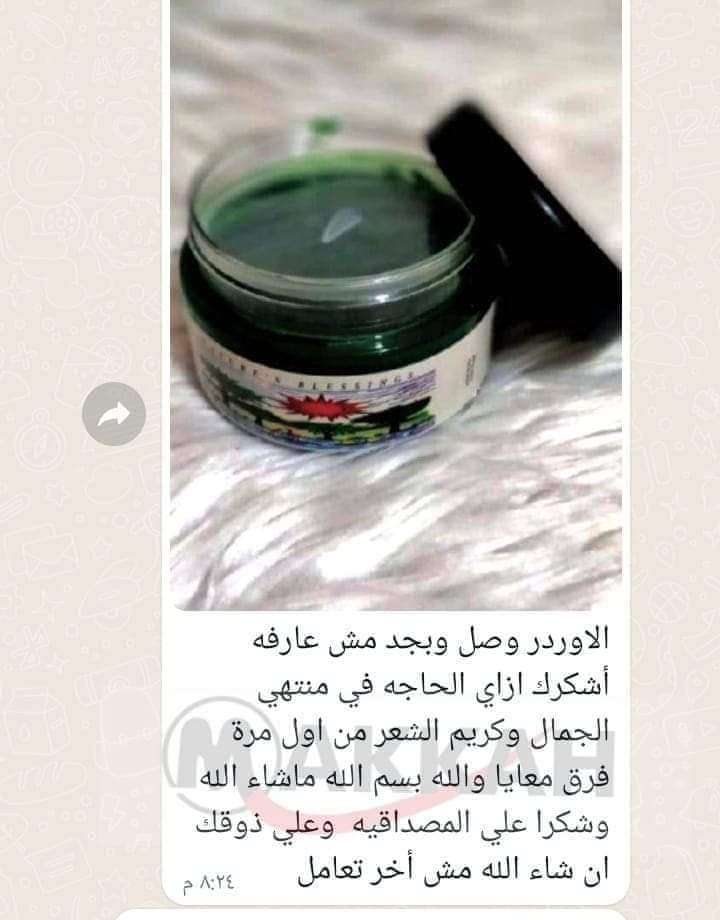
Task: Forward the green cream jar photo message
Action: coord(114,413)
